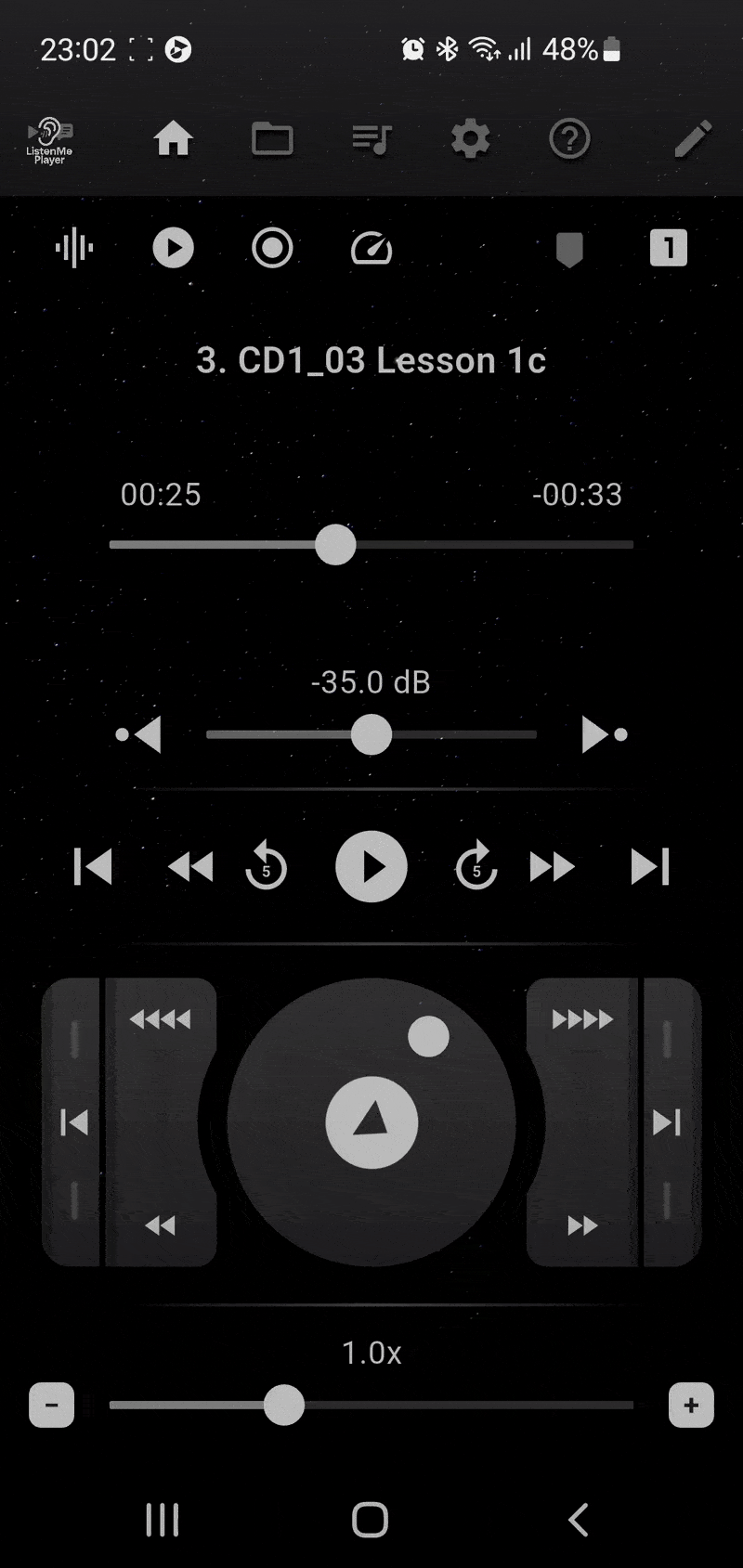
Task: Decrease playback speed with minus button
Action: click(52, 1406)
